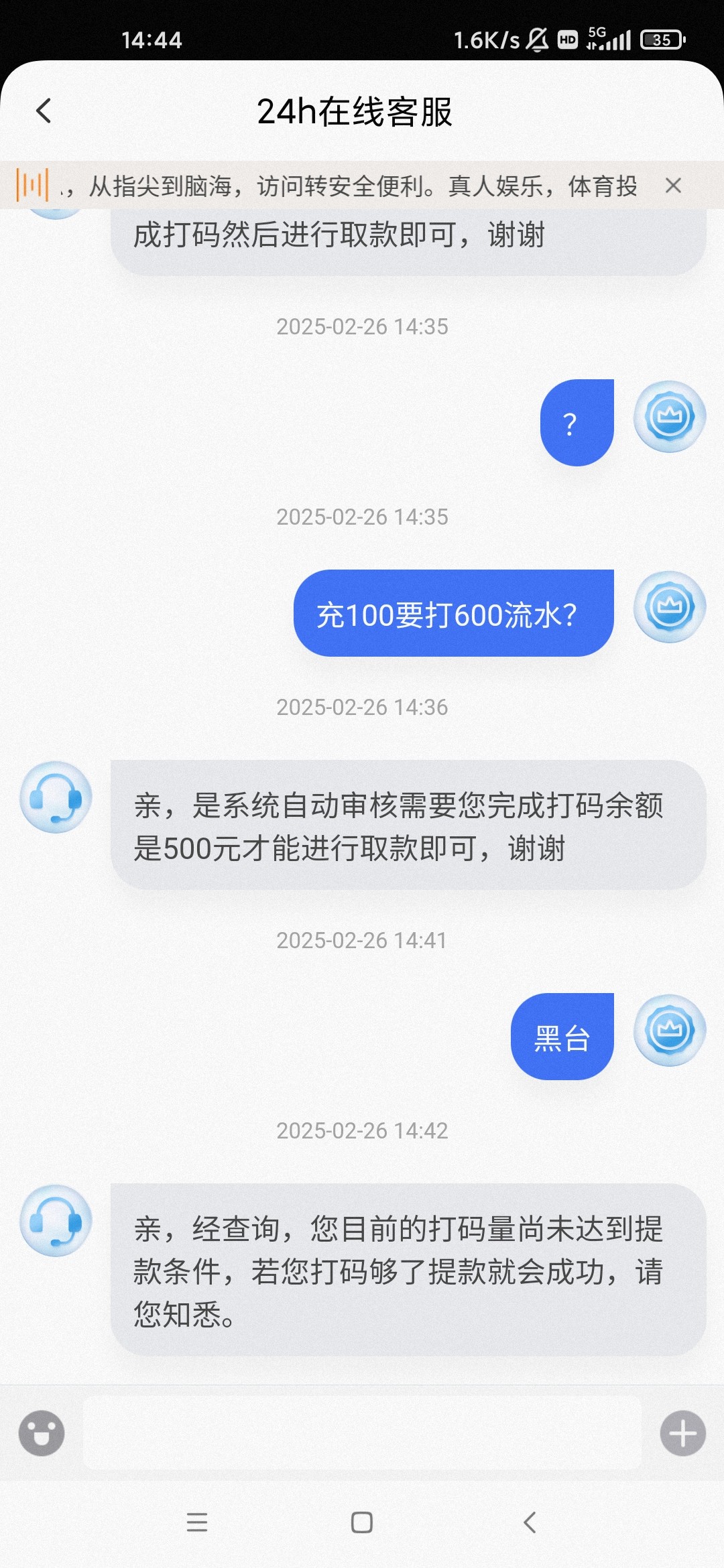This screenshot has width=724, height=1568.
Task: Select the ? message bubble
Action: (x=575, y=421)
